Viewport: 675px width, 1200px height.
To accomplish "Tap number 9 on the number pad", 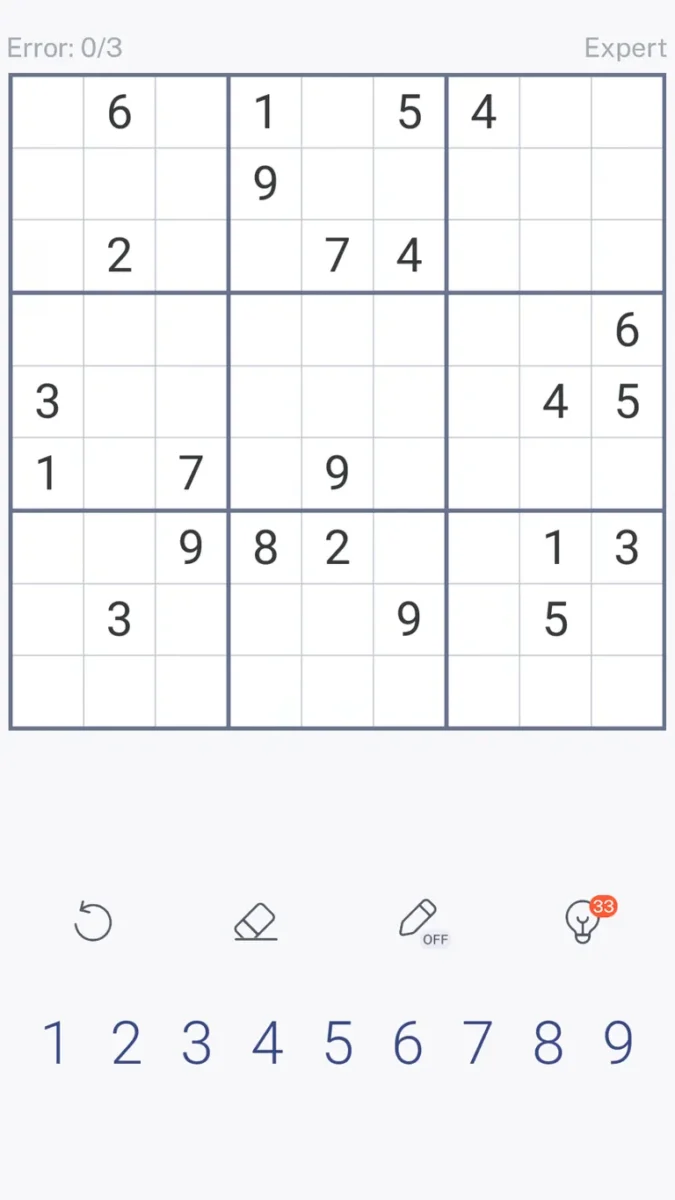I will click(x=619, y=1043).
